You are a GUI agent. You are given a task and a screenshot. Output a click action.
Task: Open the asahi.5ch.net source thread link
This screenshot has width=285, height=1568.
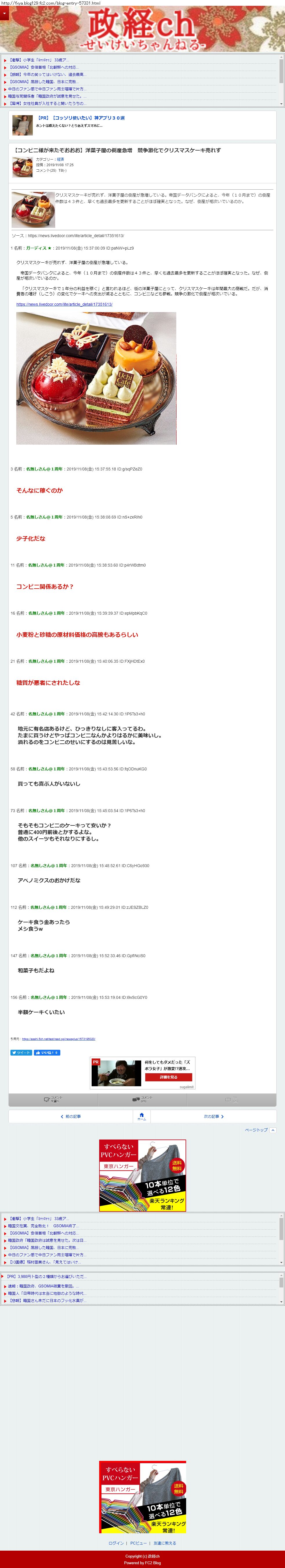point(59,1039)
